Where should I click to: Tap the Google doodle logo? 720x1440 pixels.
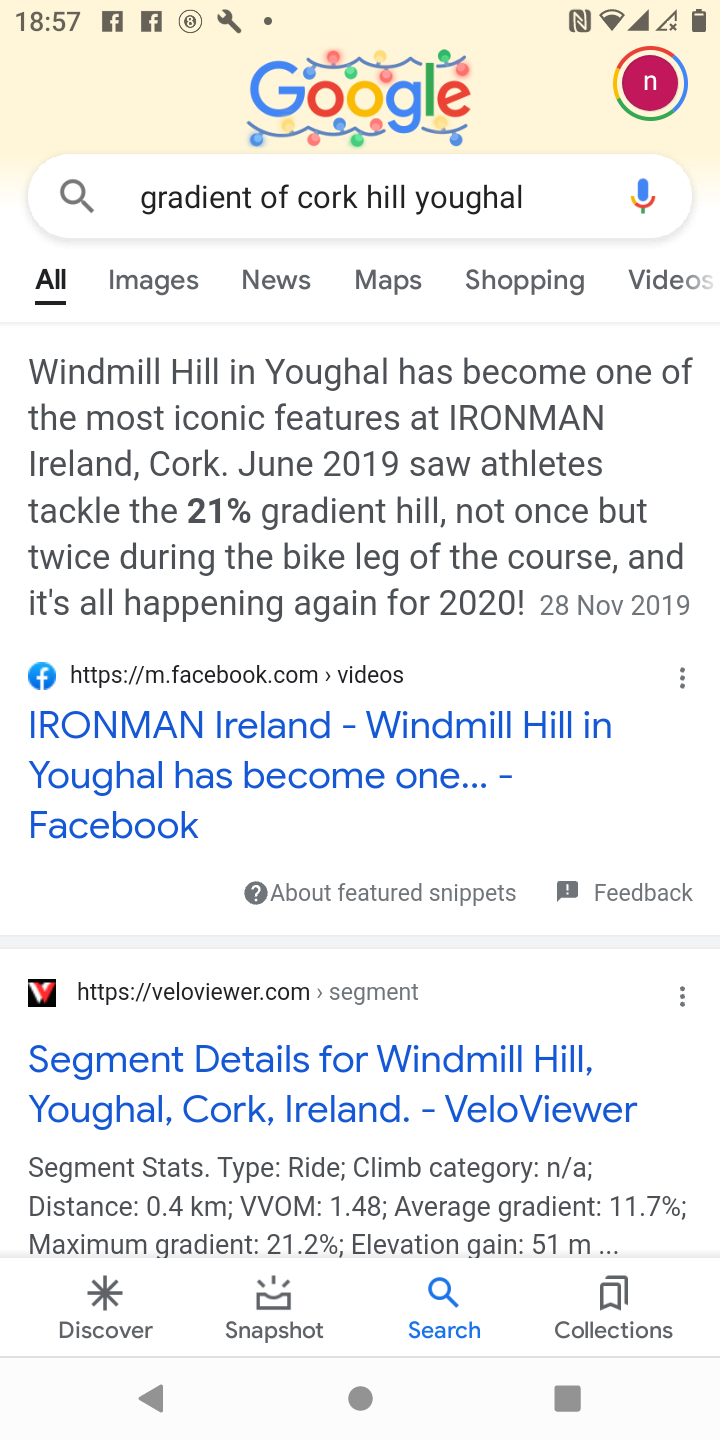[360, 97]
